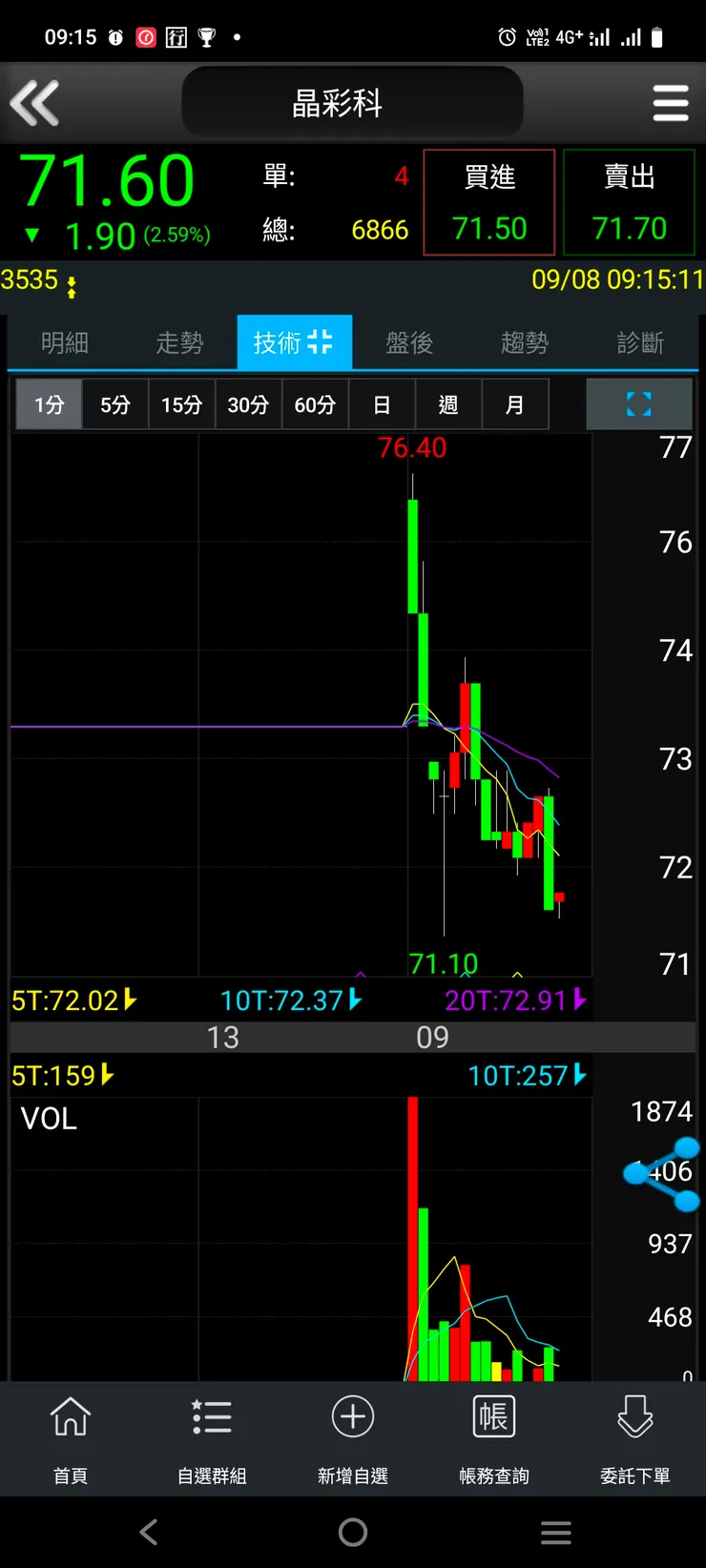The width and height of the screenshot is (706, 1568).
Task: Tap the 買進 buy button at 71.50
Action: (x=489, y=202)
